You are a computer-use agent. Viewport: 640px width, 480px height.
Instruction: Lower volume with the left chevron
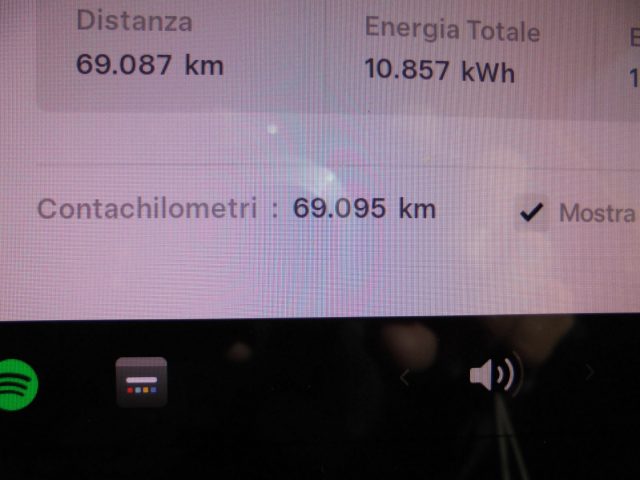(405, 377)
